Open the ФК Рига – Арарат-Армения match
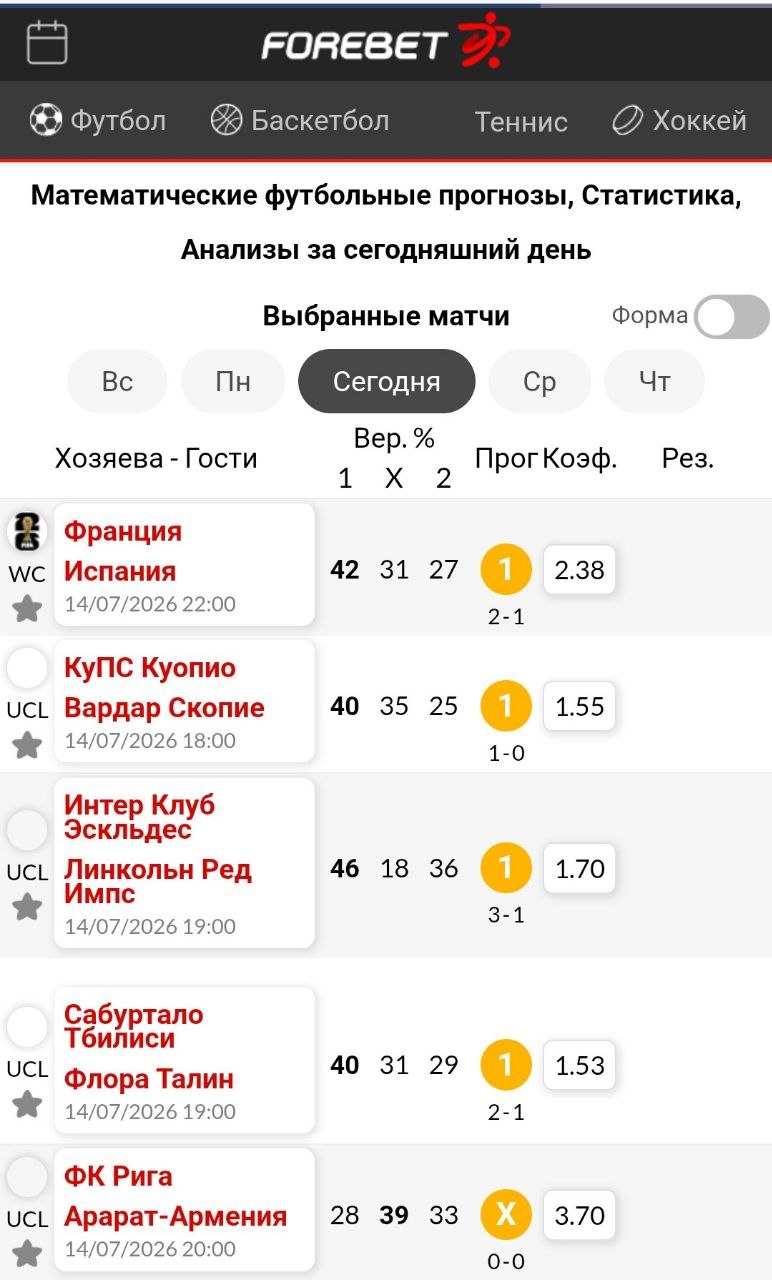The image size is (772, 1280). 184,1210
